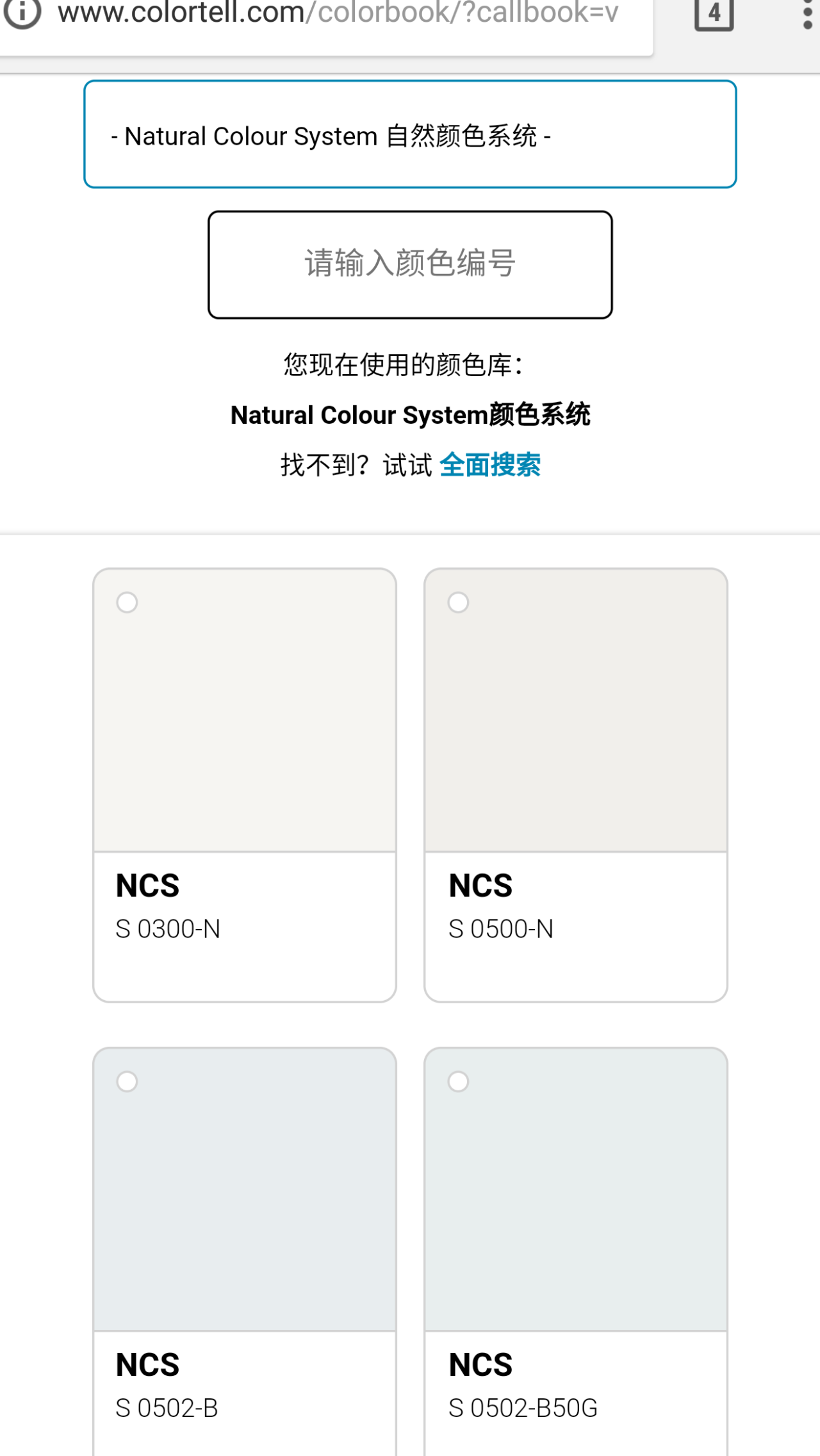Tap the 请输入颜色编号 color code input
Screen dimensions: 820x1456
tap(410, 263)
